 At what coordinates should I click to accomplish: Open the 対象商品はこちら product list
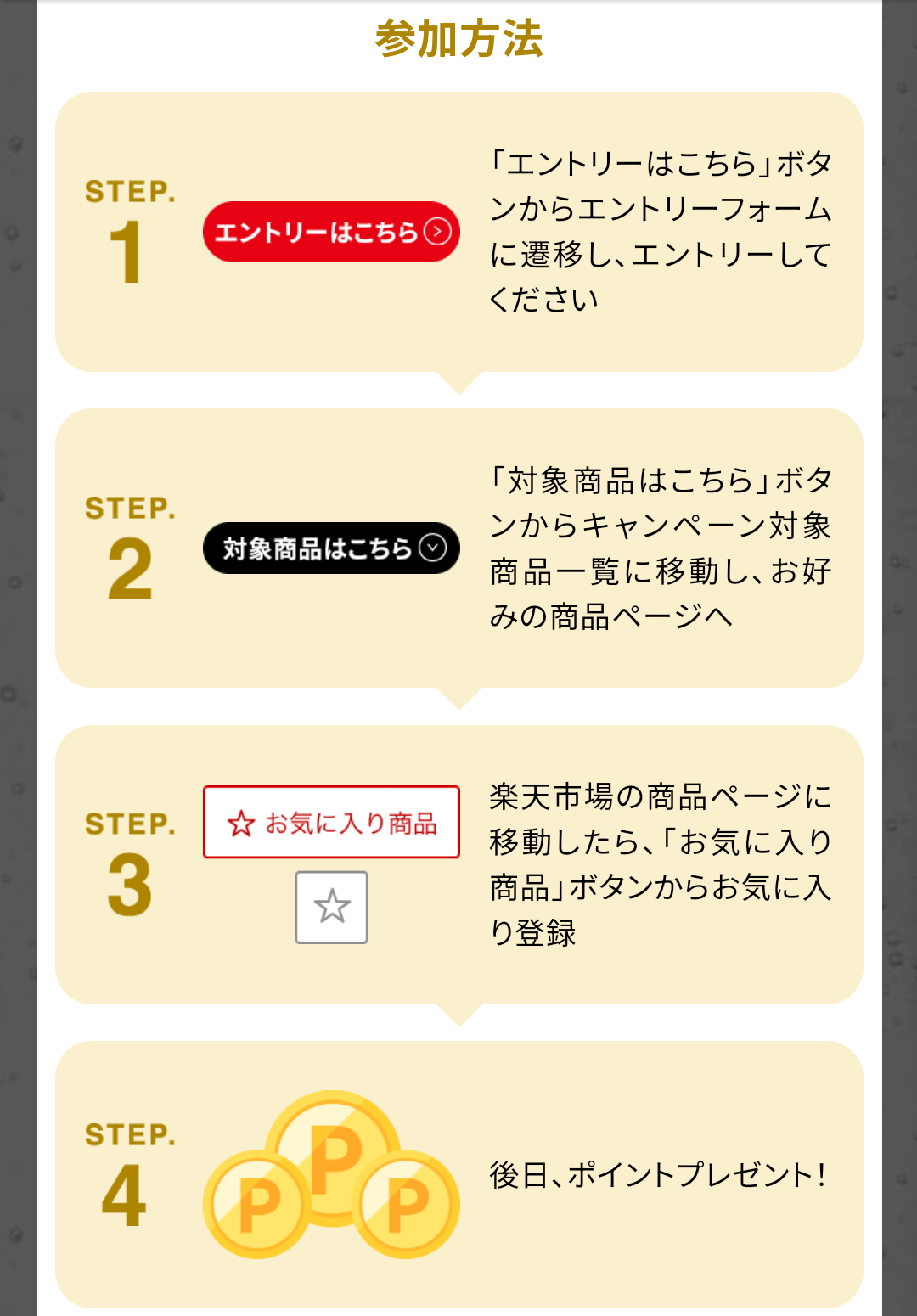(x=331, y=548)
